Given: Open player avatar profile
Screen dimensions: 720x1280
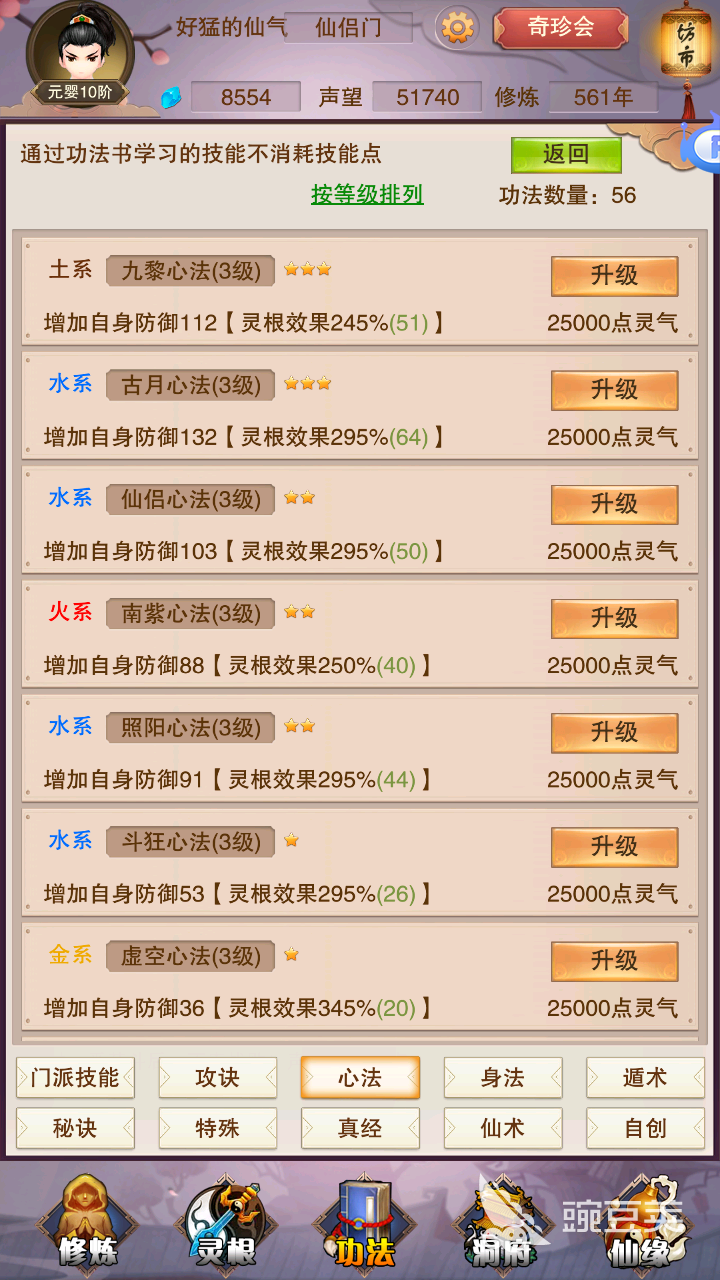Looking at the screenshot, I should (x=80, y=50).
